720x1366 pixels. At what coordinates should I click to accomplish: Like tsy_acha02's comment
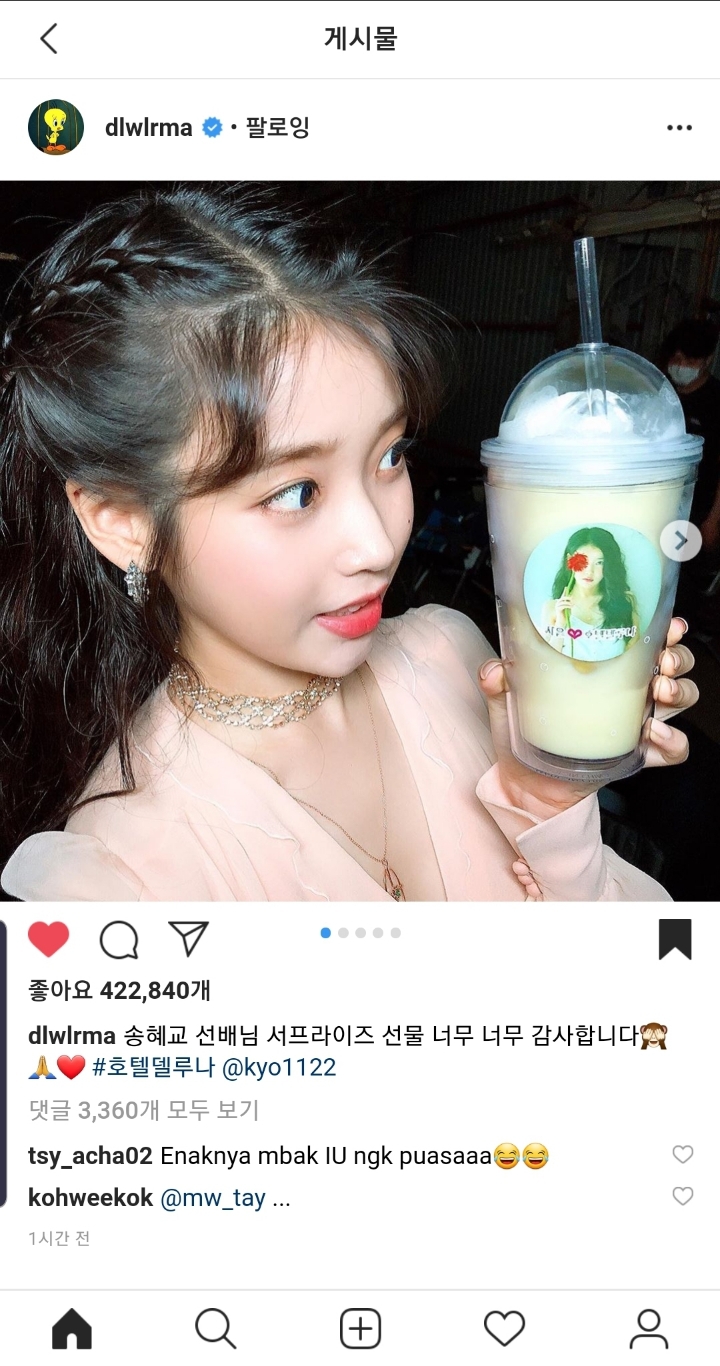coord(683,1155)
